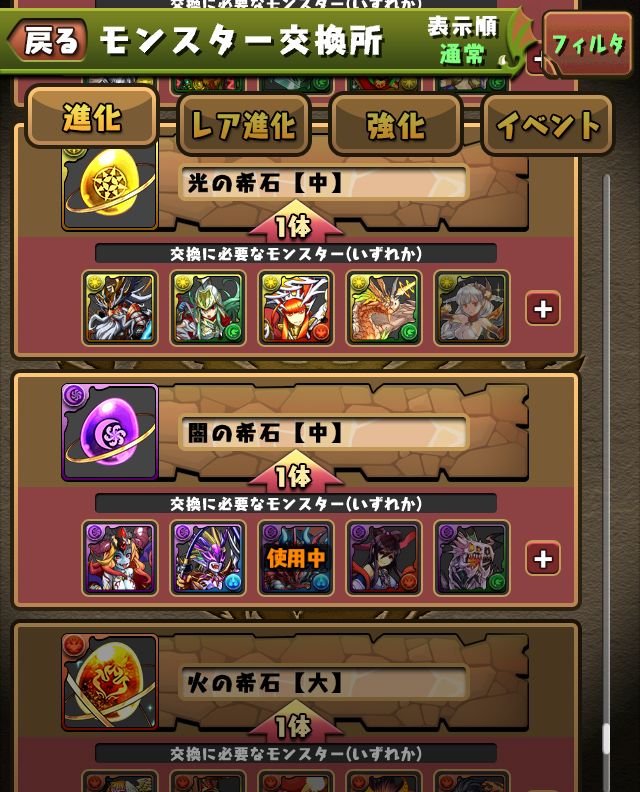Change the 表示順 sort order
The width and height of the screenshot is (640, 792).
pos(462,42)
